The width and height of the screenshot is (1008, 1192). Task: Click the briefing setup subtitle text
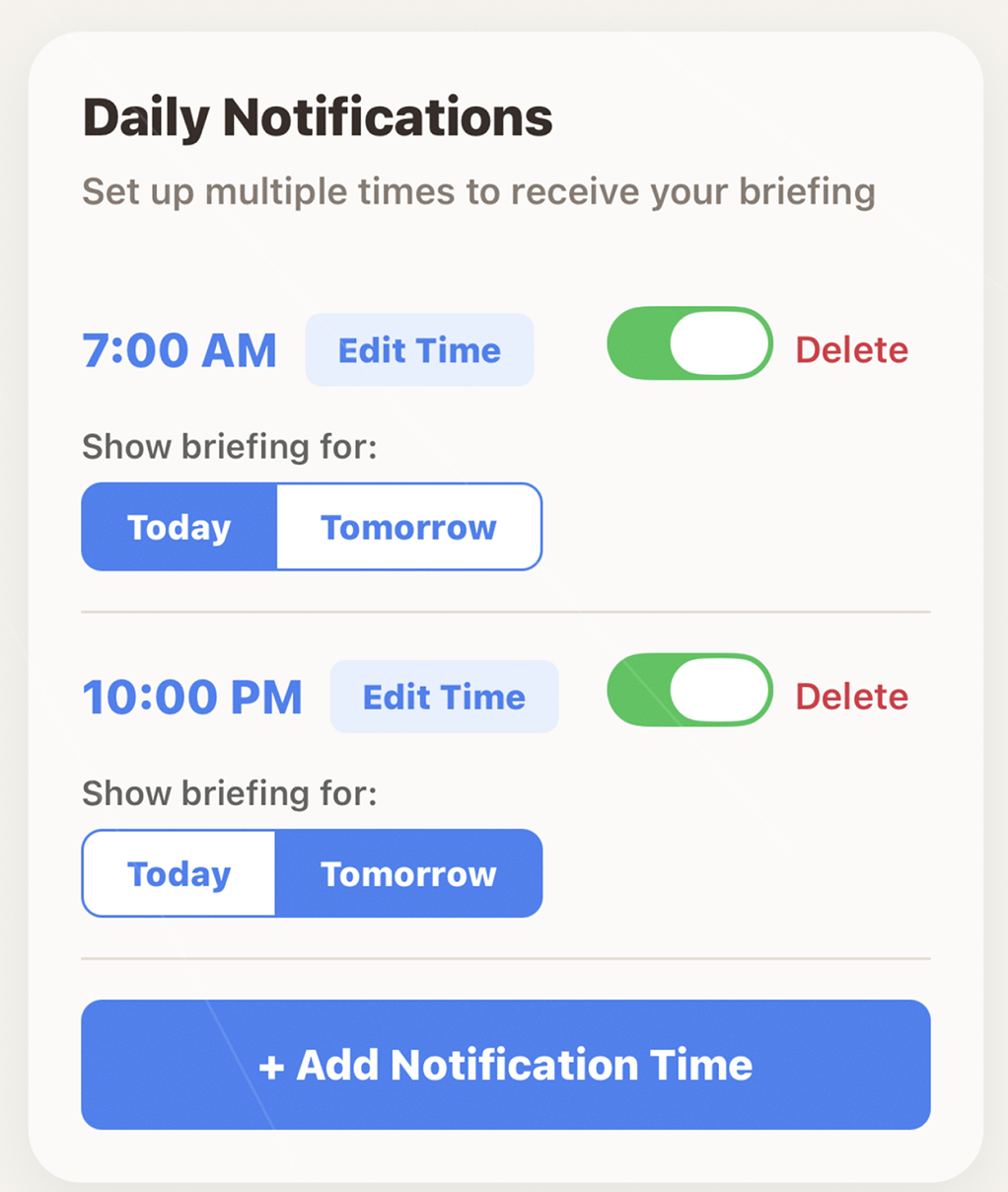click(477, 191)
